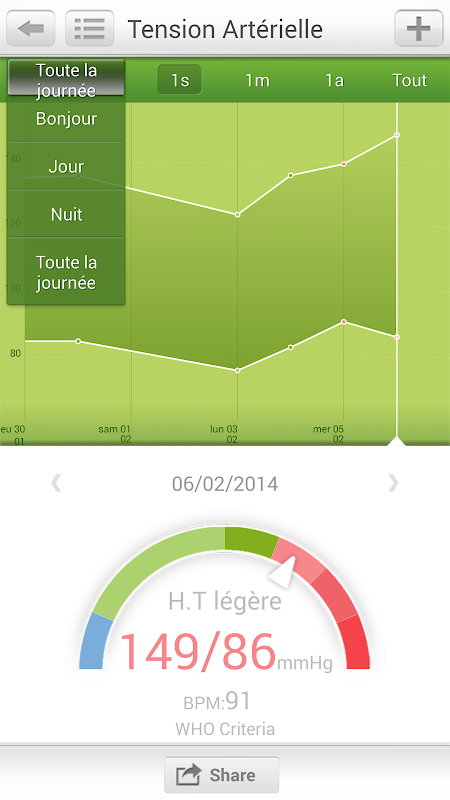
Task: Switch to the 1m range
Action: [x=257, y=80]
